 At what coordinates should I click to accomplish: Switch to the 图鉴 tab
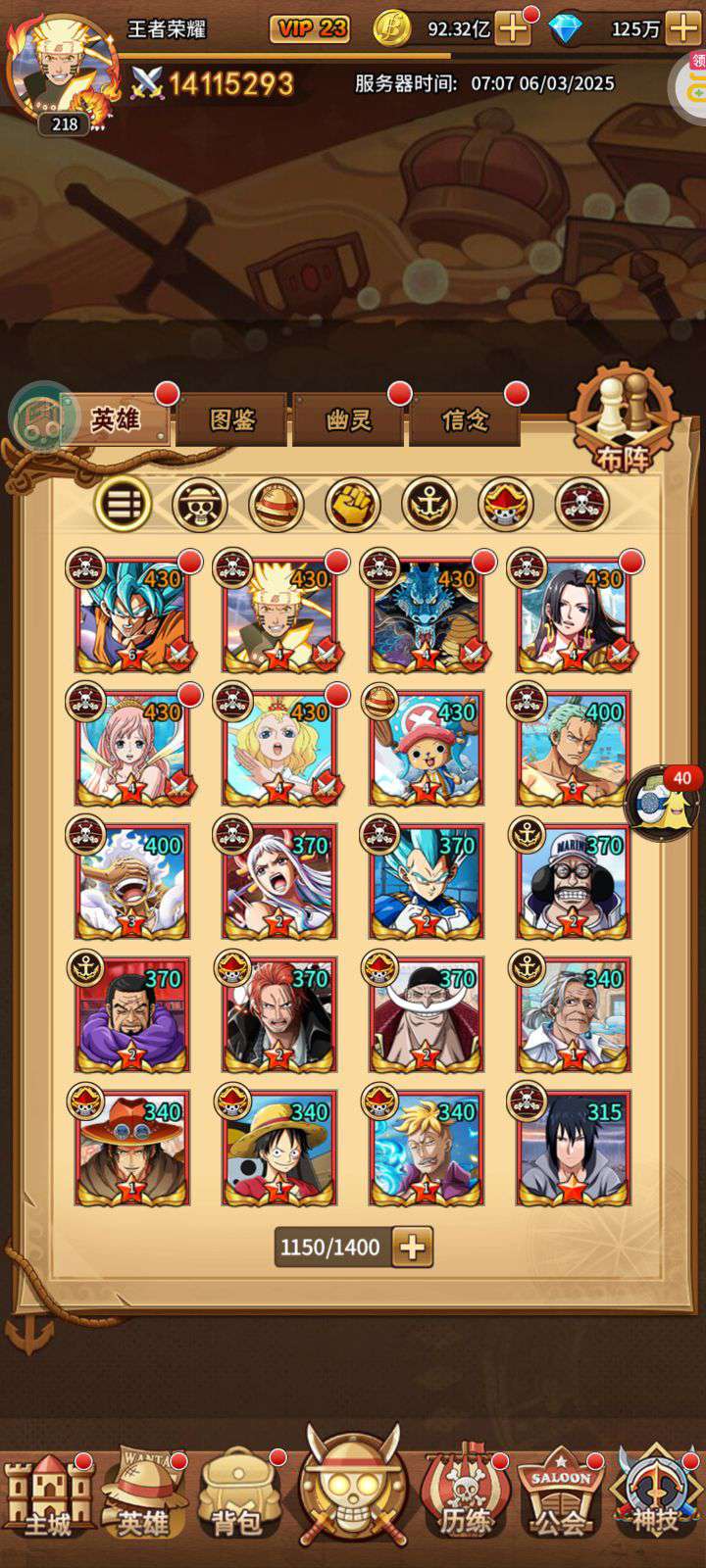232,419
